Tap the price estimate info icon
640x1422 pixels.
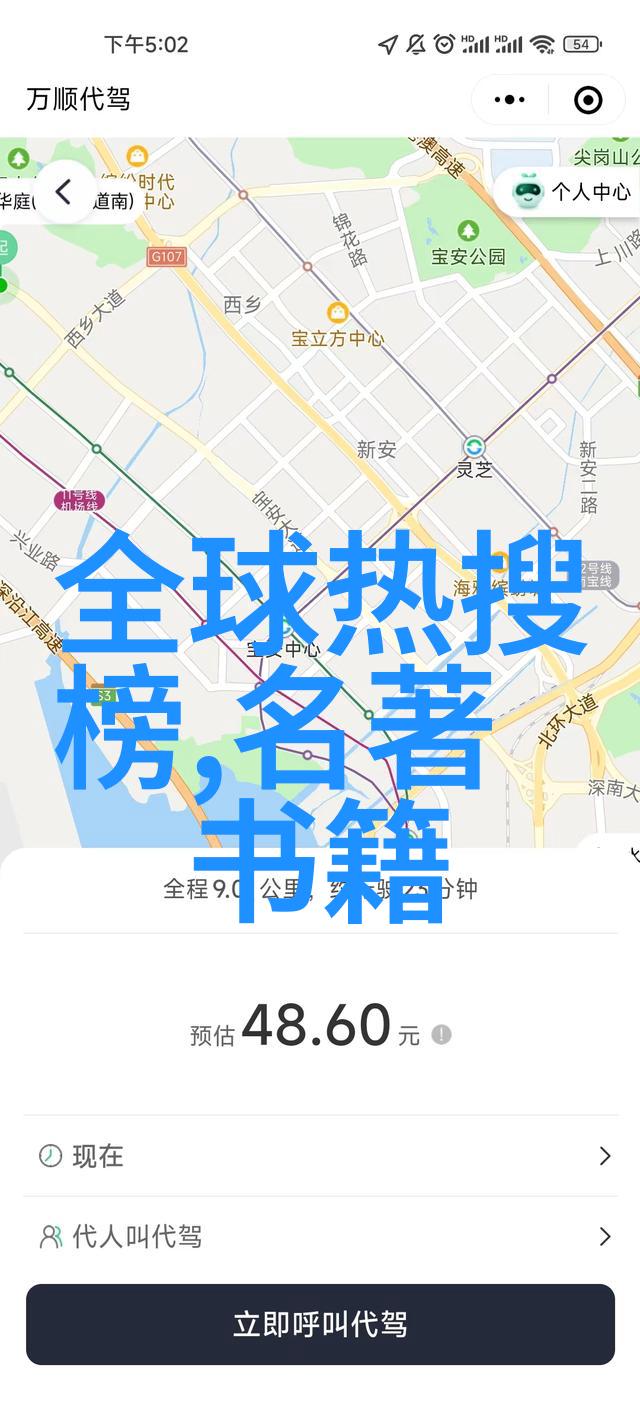(x=441, y=1035)
